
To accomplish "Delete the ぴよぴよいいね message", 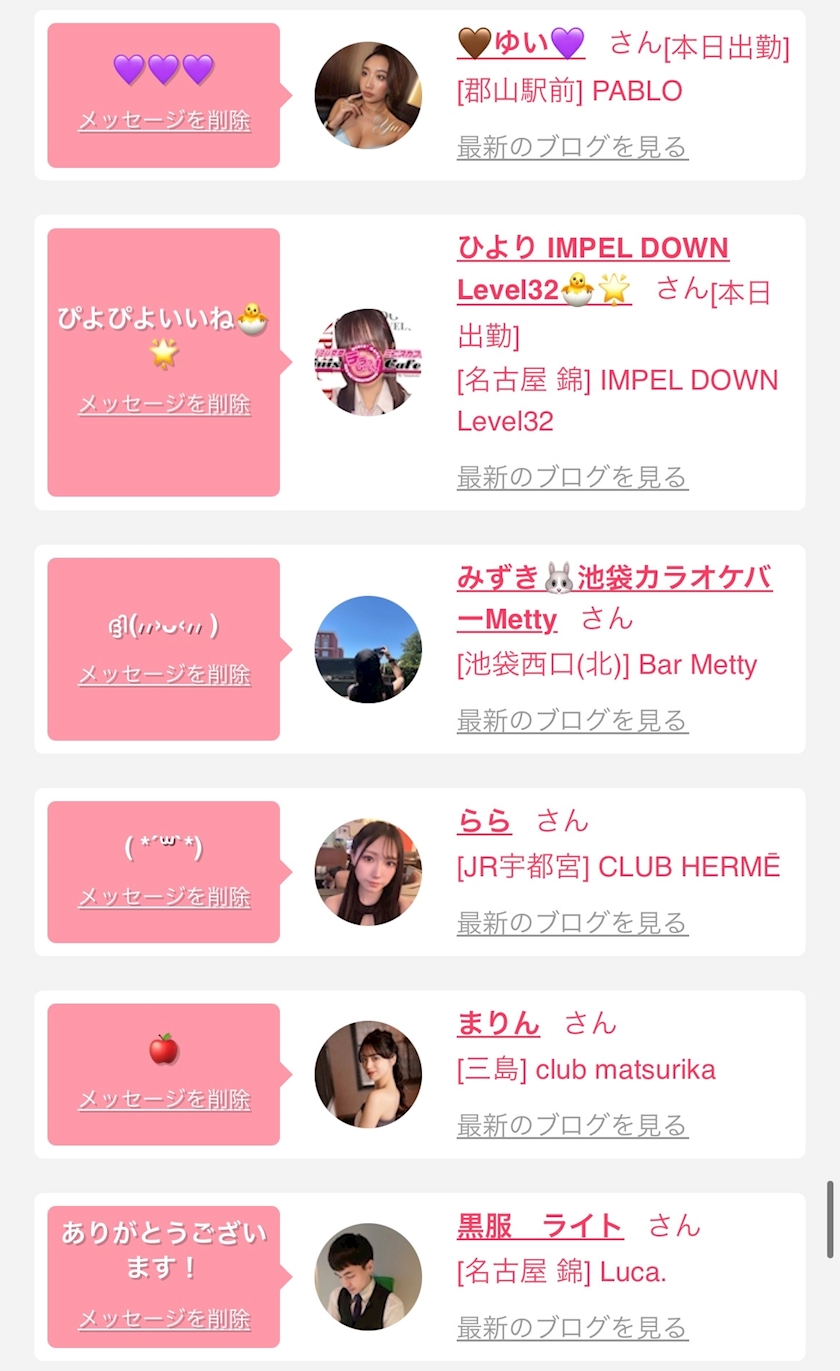I will (164, 404).
